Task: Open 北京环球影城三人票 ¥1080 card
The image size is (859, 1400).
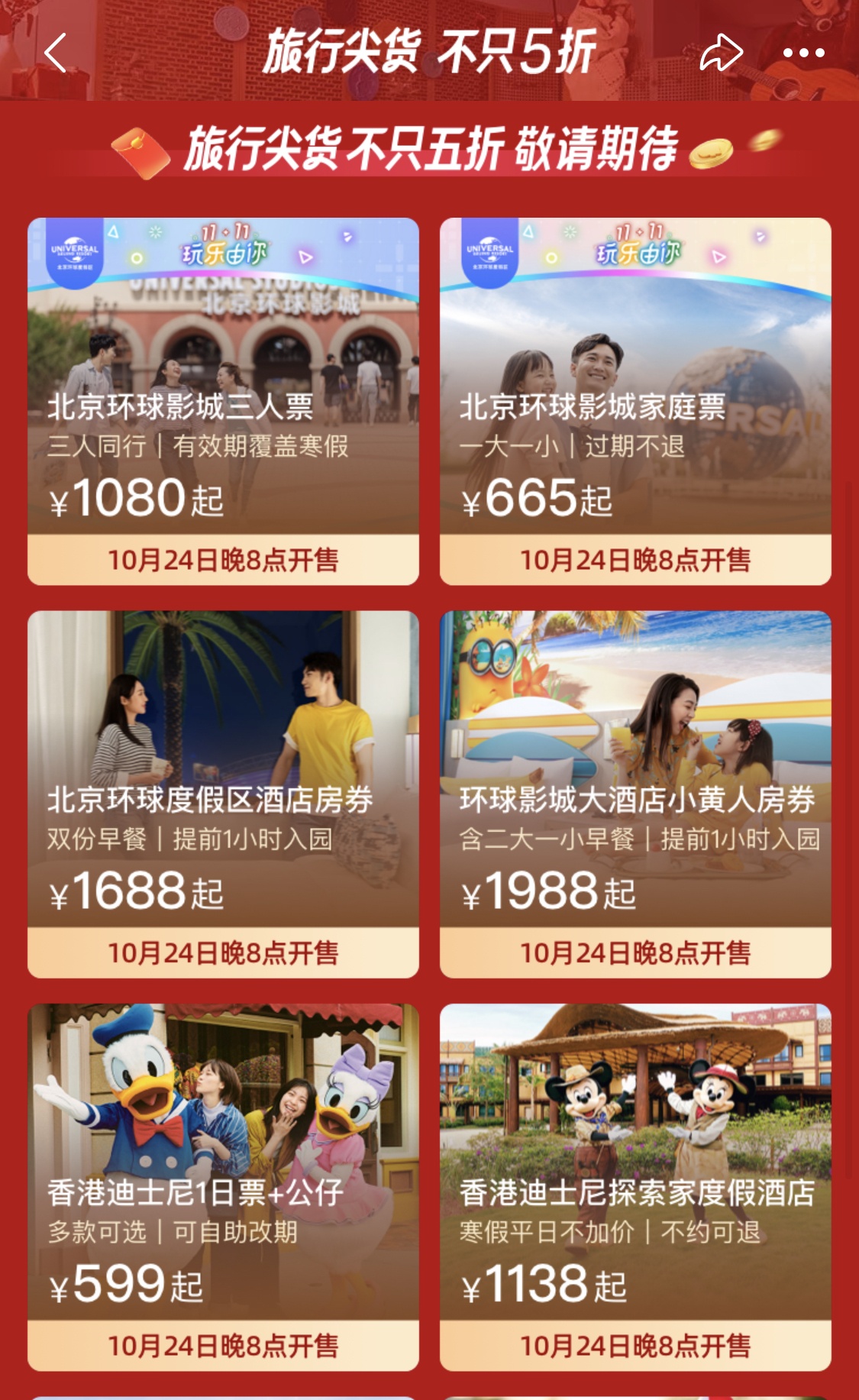Action: (223, 402)
